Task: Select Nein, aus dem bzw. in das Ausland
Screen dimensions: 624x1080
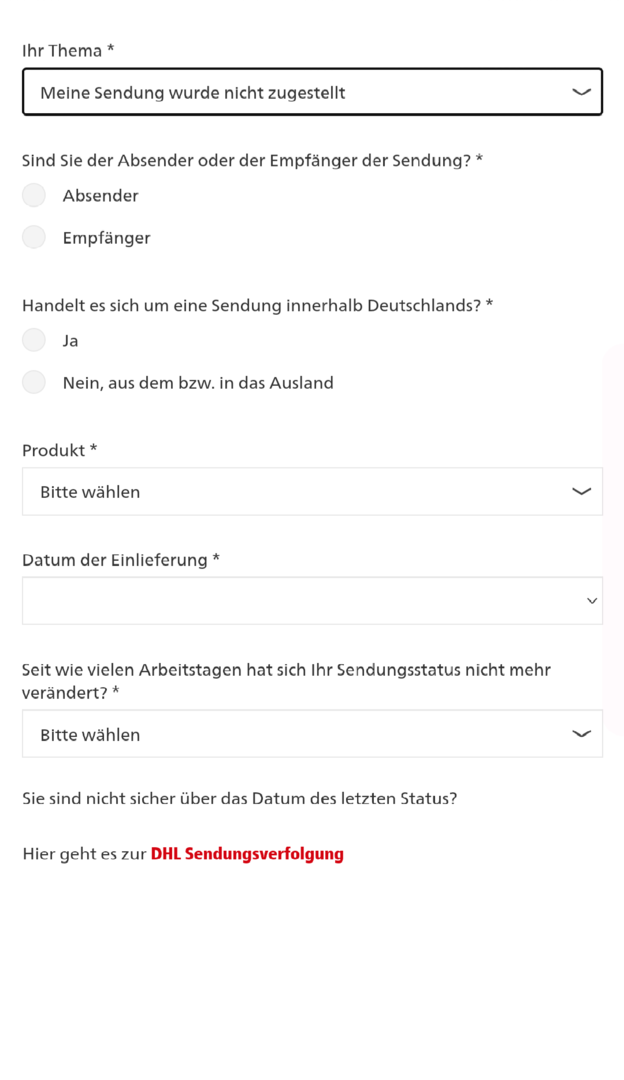Action: 35,383
